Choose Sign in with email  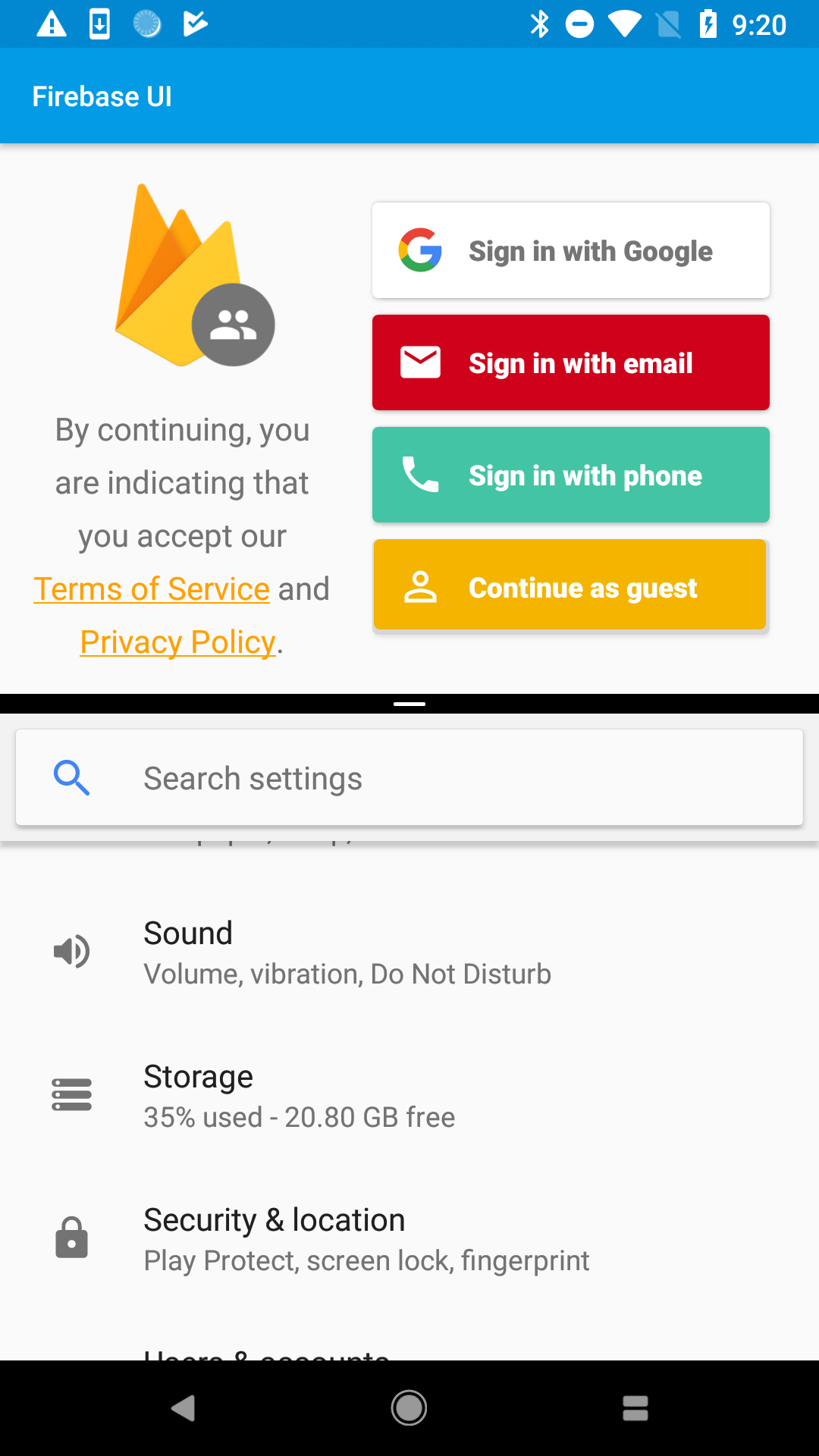[x=570, y=362]
